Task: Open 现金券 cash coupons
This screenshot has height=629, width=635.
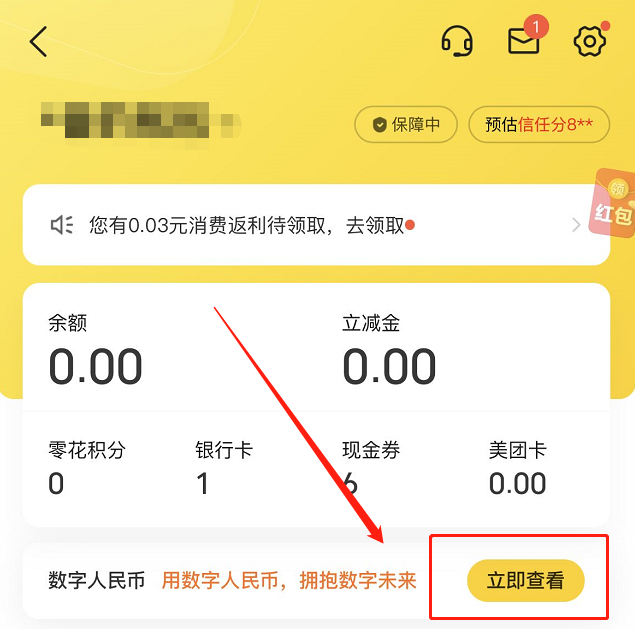Action: coord(370,468)
